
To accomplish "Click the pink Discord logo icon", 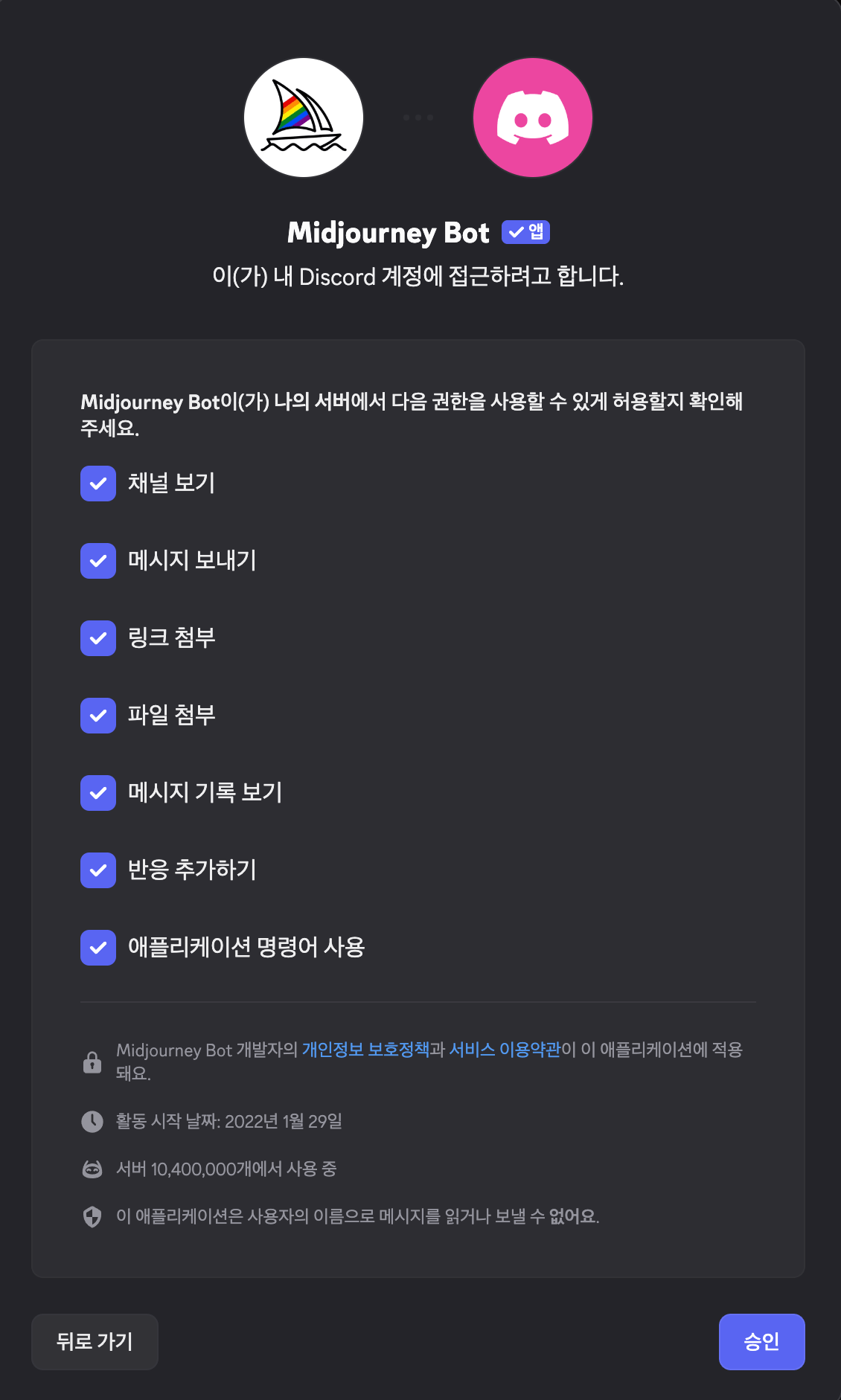I will coord(533,117).
